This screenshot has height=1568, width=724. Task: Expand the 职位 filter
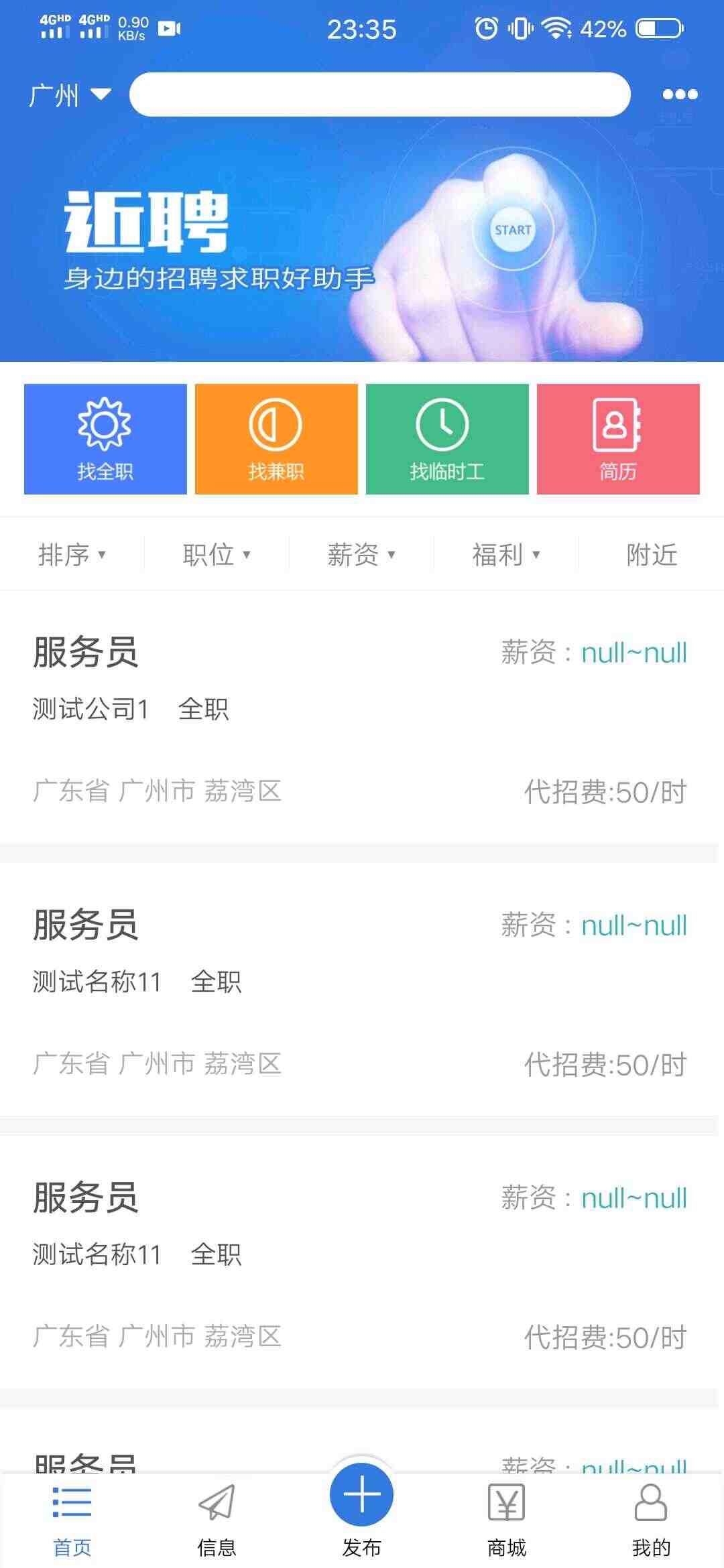point(217,554)
